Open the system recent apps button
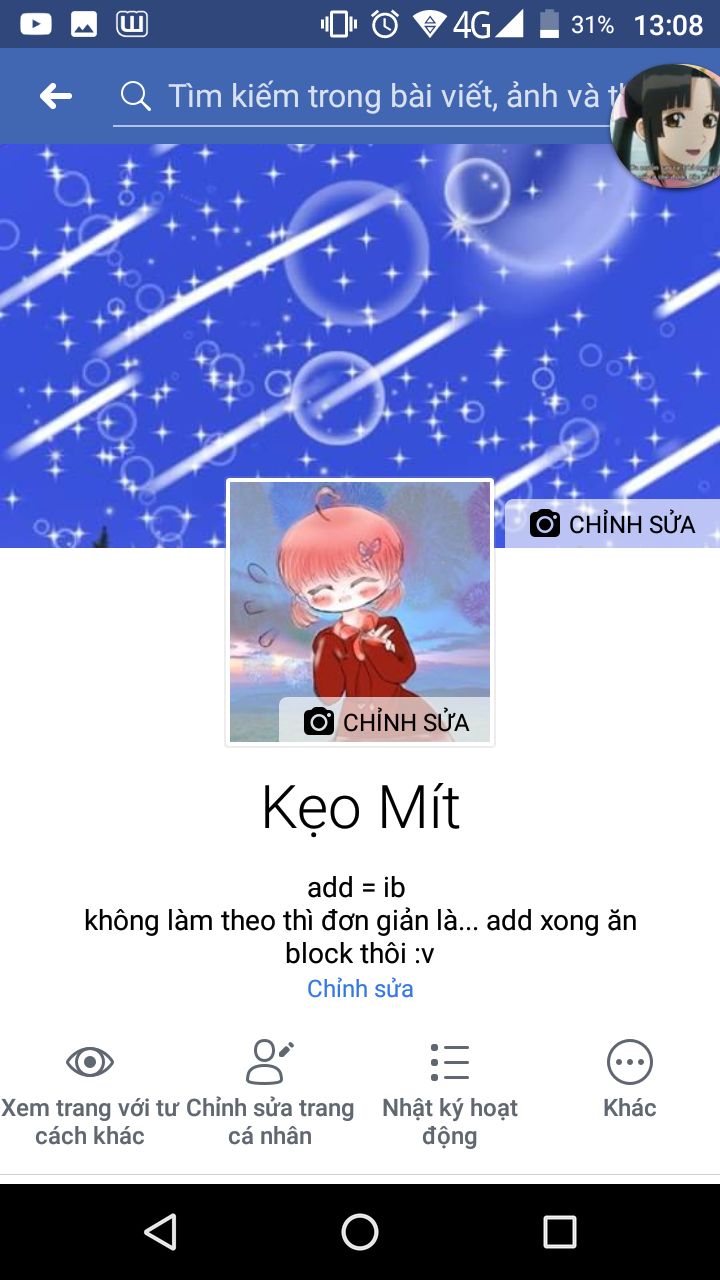720x1280 pixels. click(x=560, y=1232)
